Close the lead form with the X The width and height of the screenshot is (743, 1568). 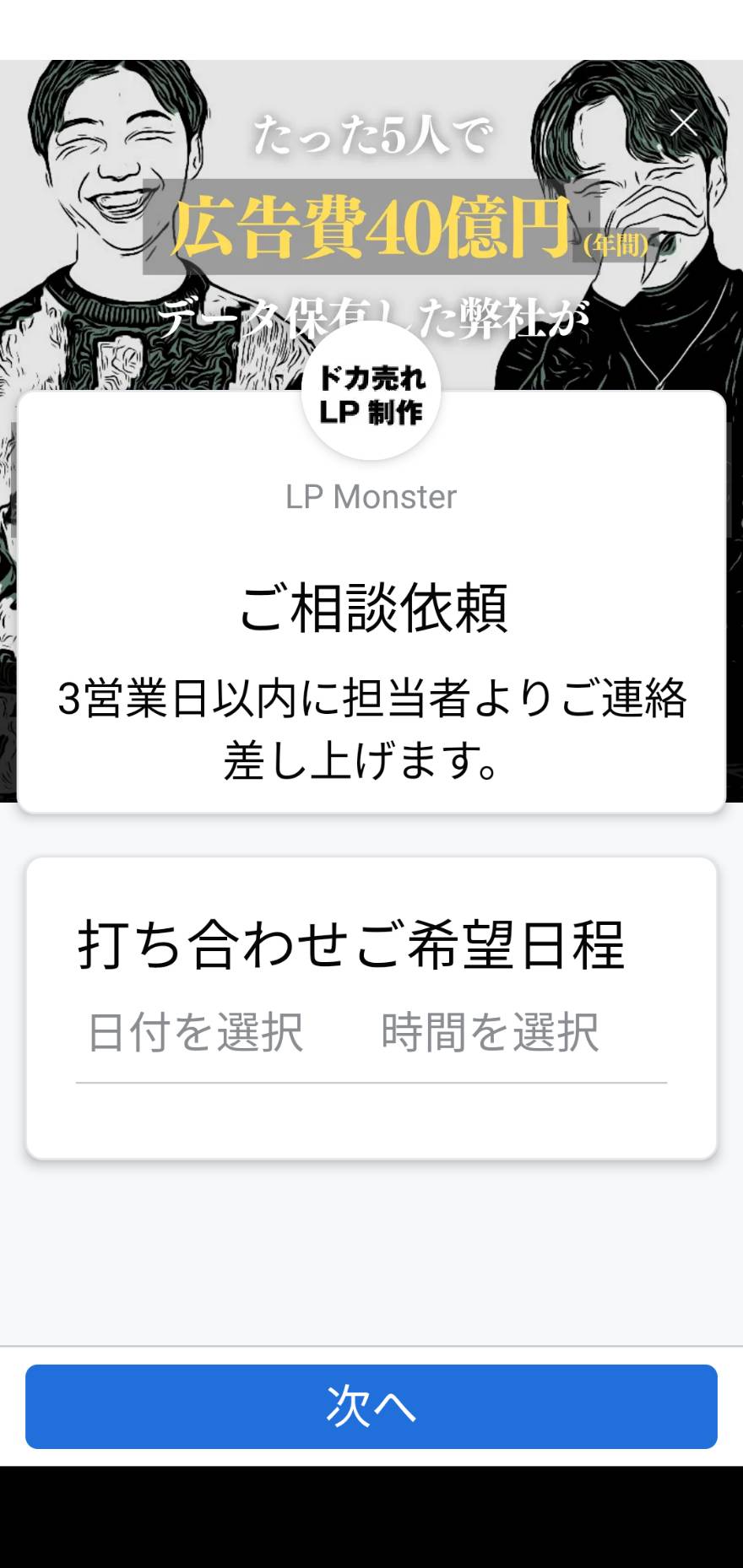(x=684, y=122)
